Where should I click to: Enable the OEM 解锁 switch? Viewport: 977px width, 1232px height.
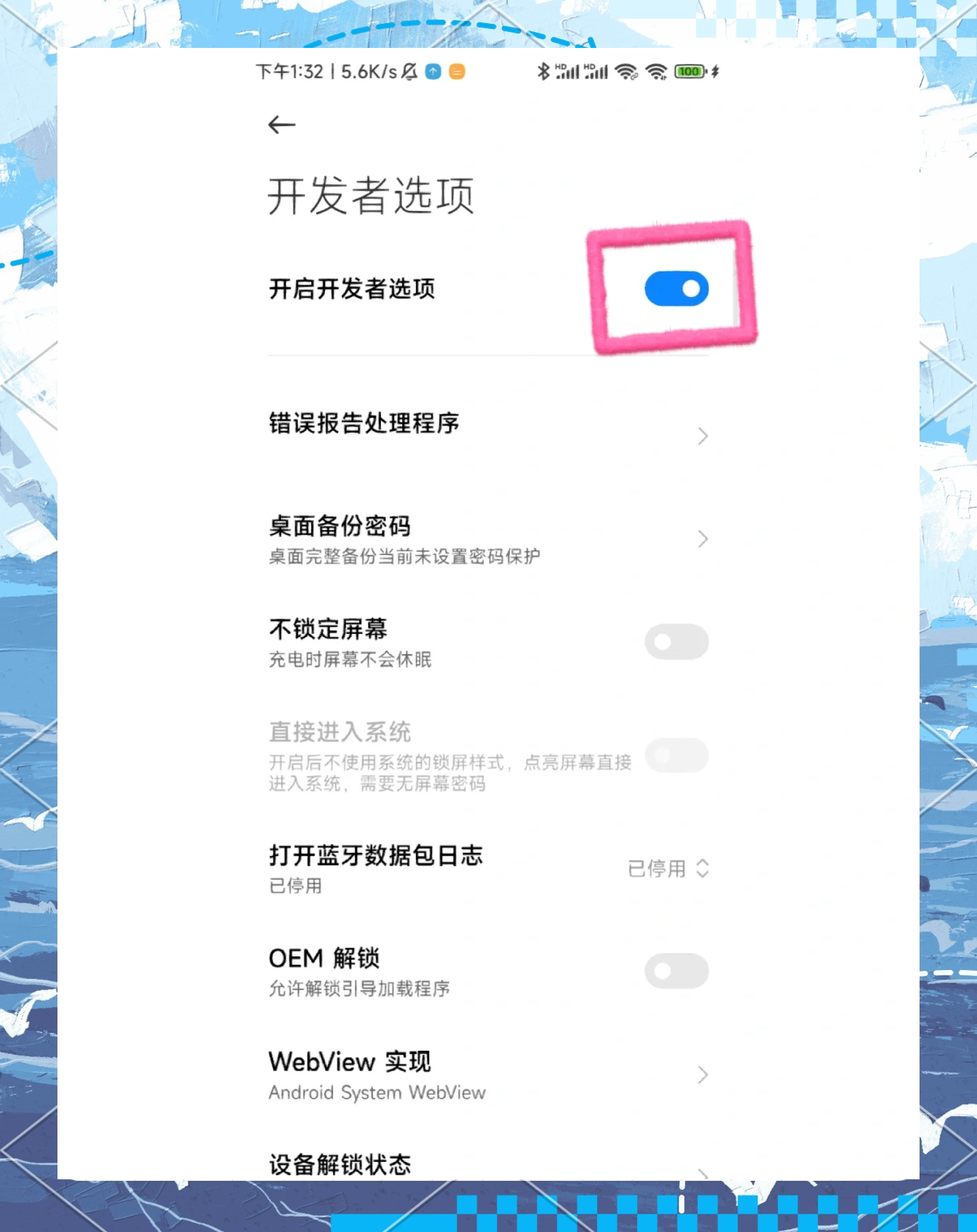click(x=675, y=970)
